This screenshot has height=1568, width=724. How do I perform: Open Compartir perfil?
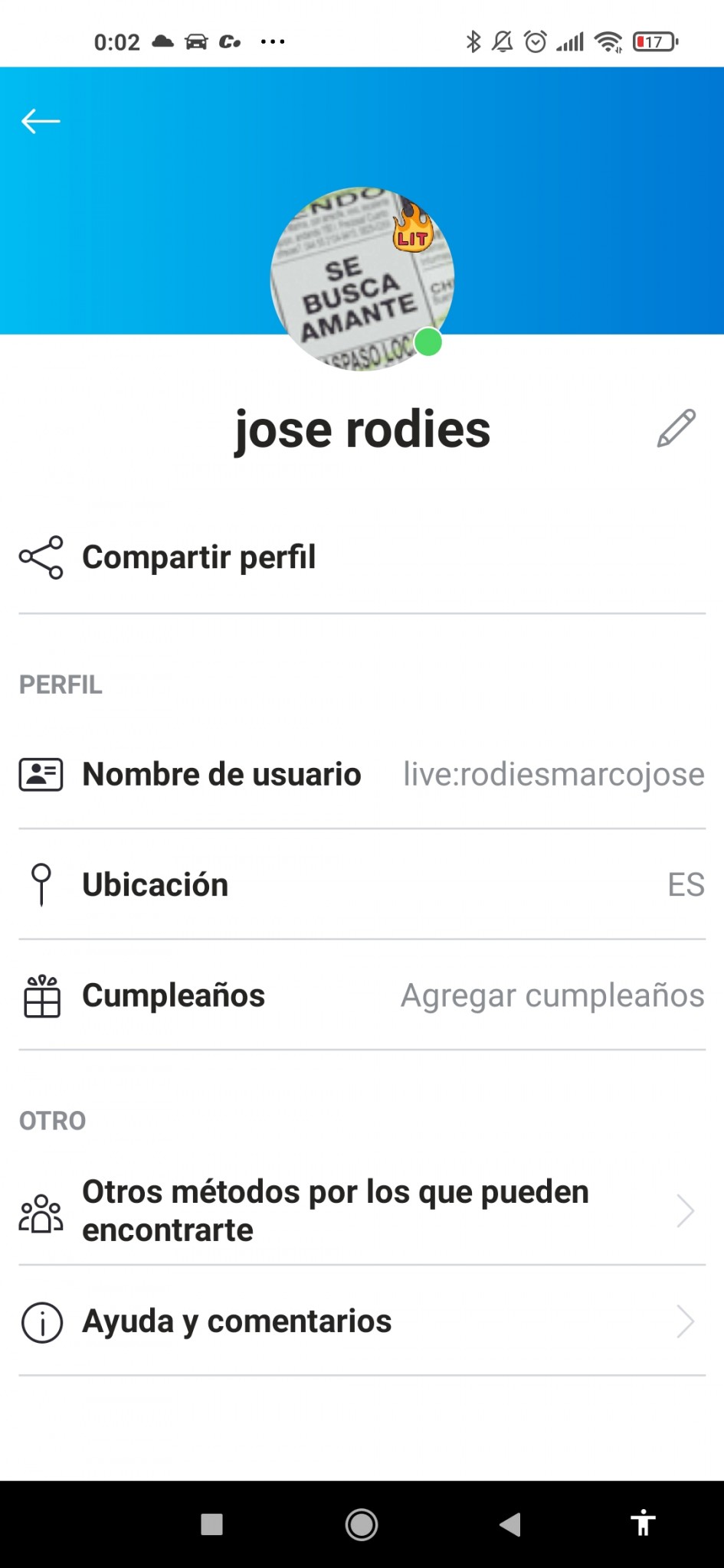pos(362,557)
